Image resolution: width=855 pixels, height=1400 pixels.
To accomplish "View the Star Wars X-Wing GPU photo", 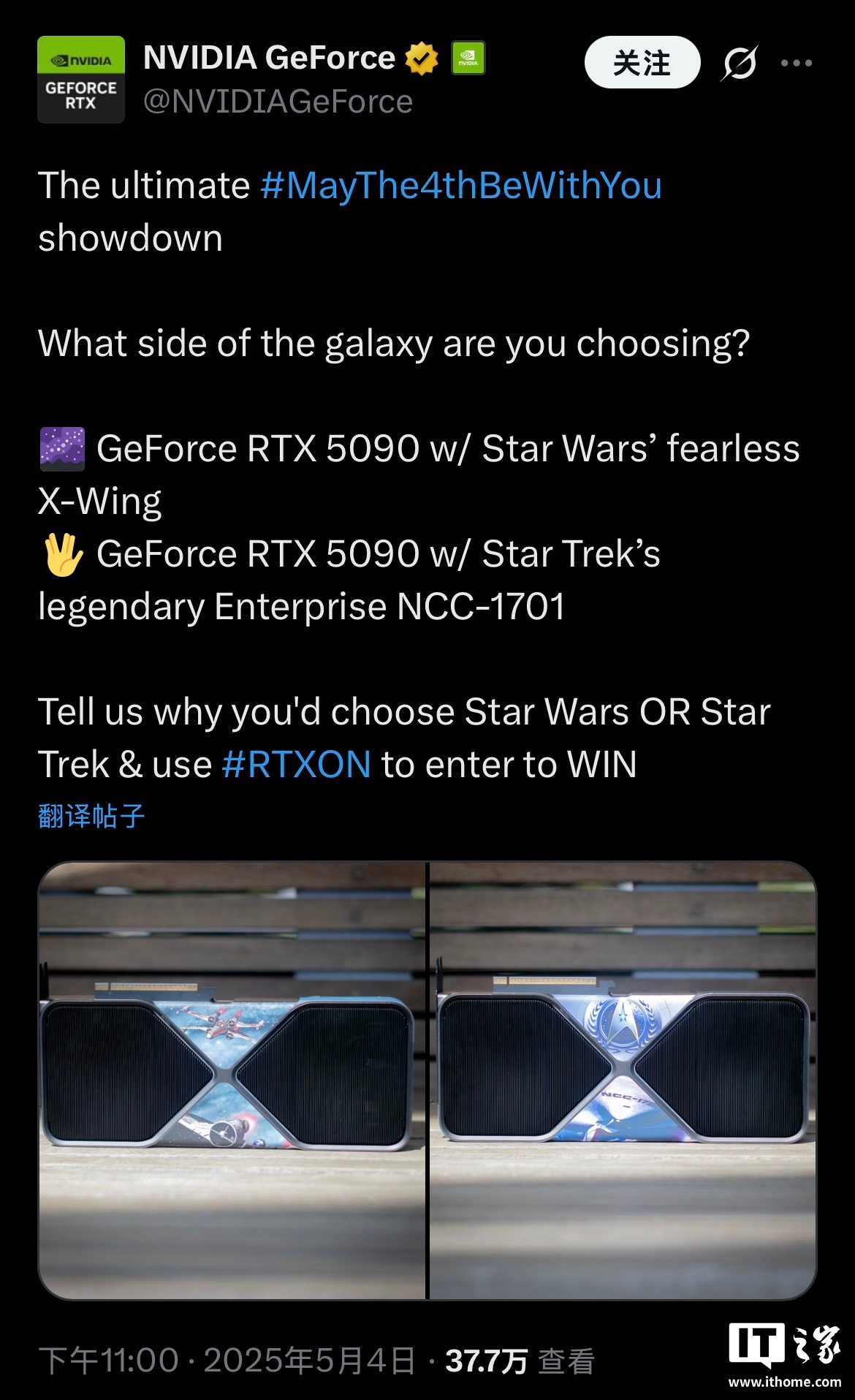I will coord(232,1080).
